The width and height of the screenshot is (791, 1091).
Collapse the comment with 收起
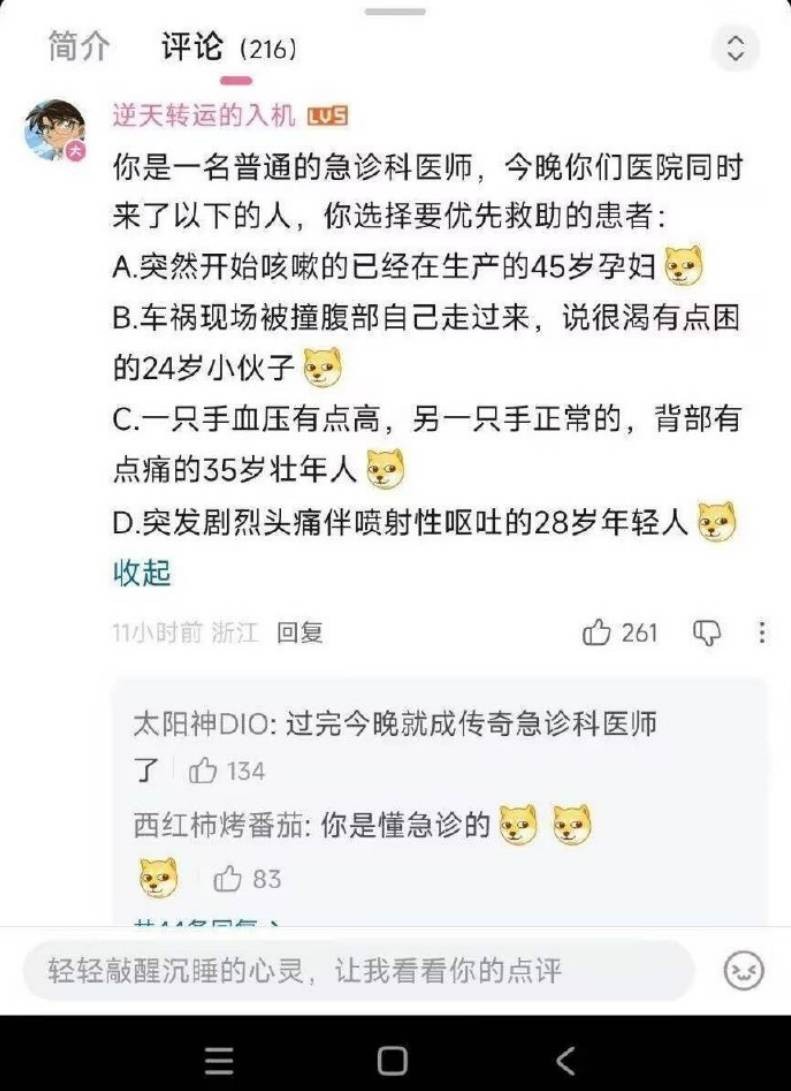click(141, 573)
